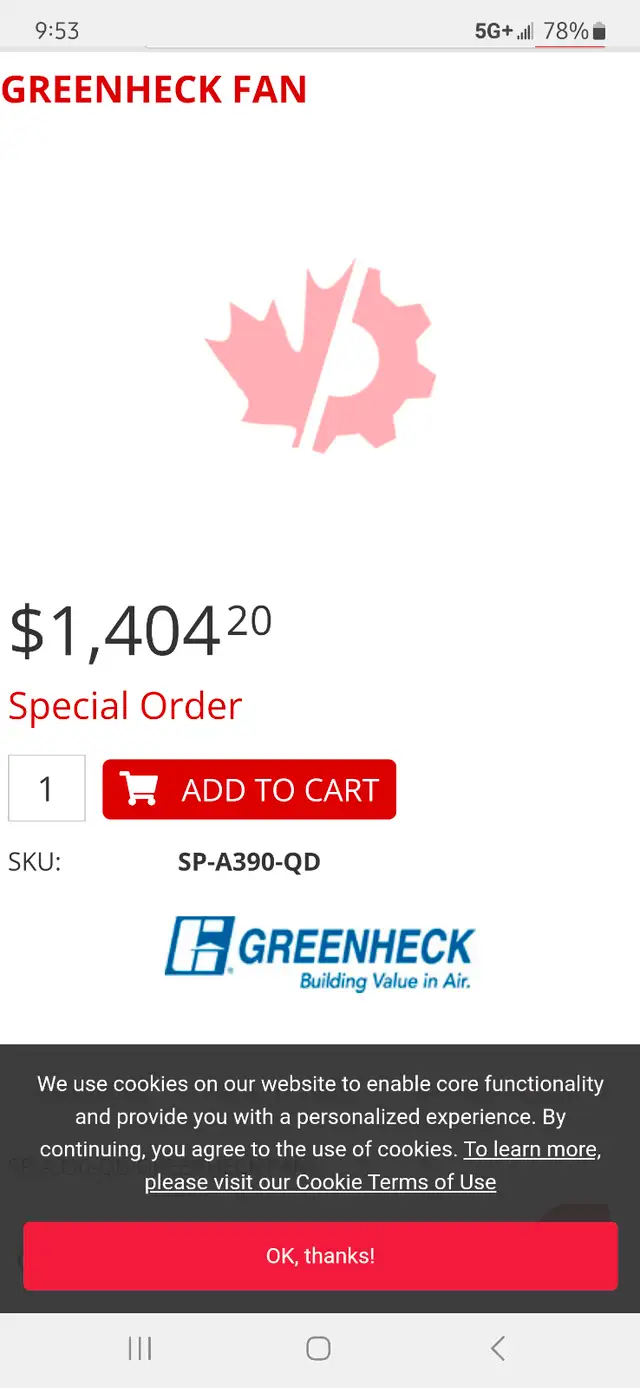
Task: Open the Cookie Terms of Use link
Action: [372, 1166]
